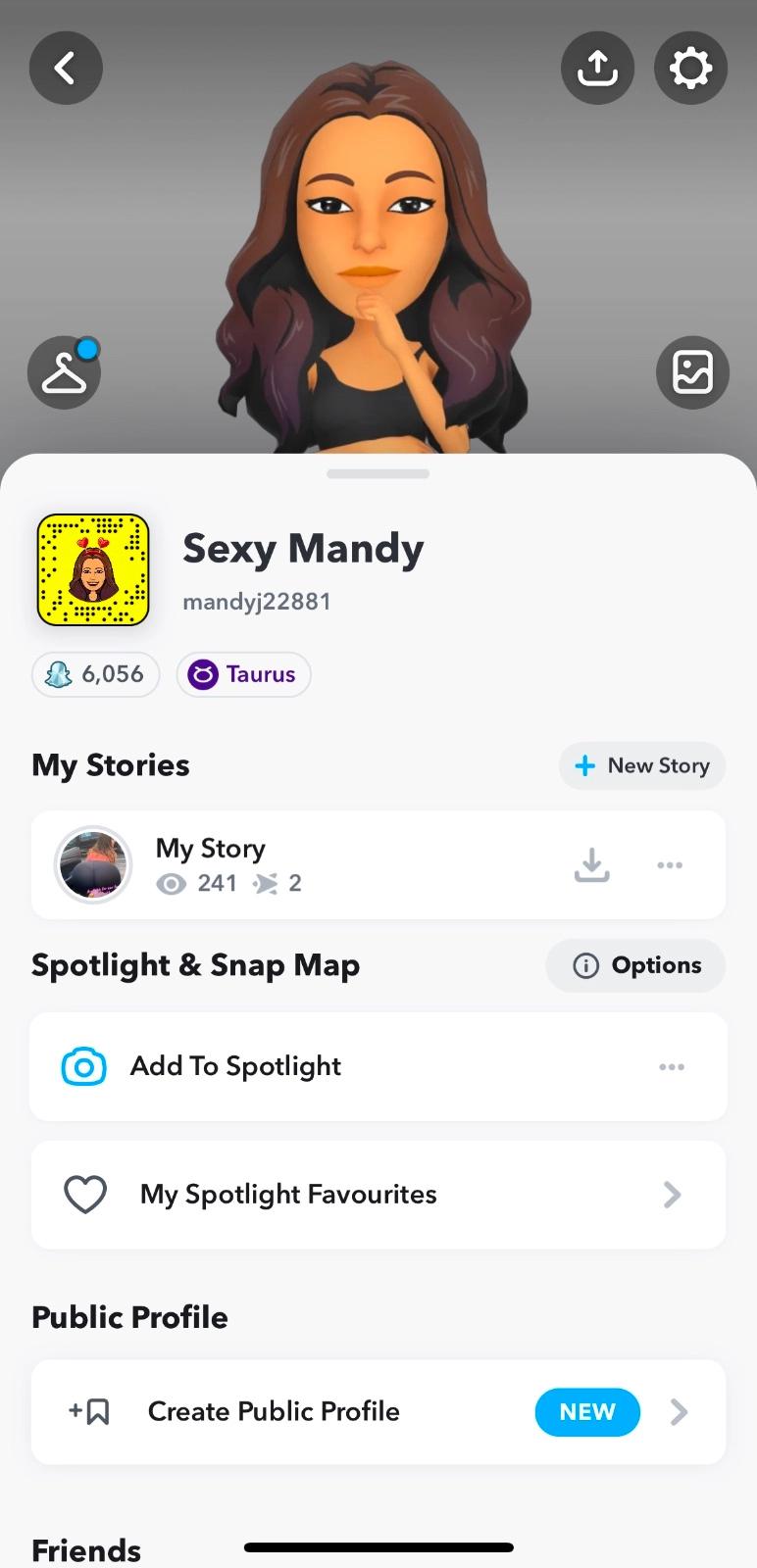Select Add To Spotlight
This screenshot has width=757, height=1568.
tap(235, 1066)
